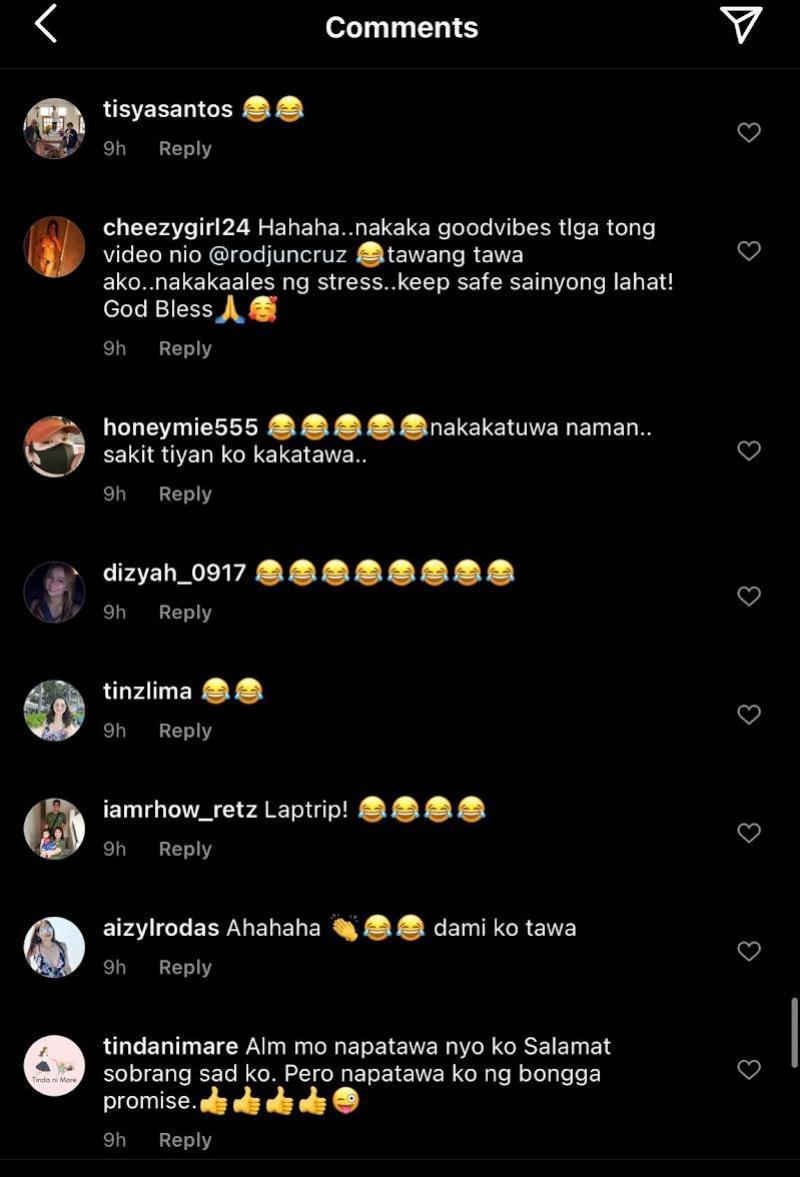
Task: Go back from the Comments screen
Action: pyautogui.click(x=46, y=24)
